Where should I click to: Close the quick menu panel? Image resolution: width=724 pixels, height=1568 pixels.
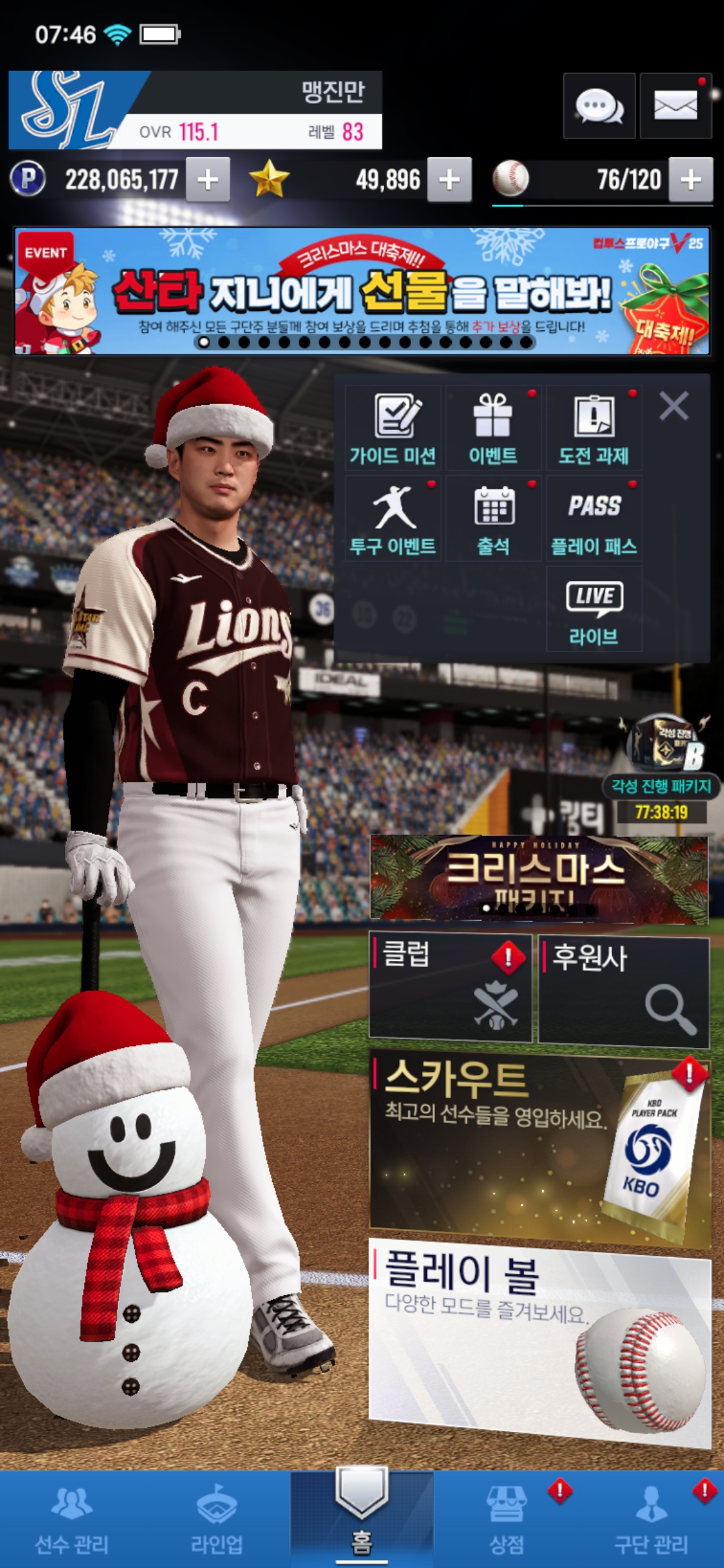673,406
